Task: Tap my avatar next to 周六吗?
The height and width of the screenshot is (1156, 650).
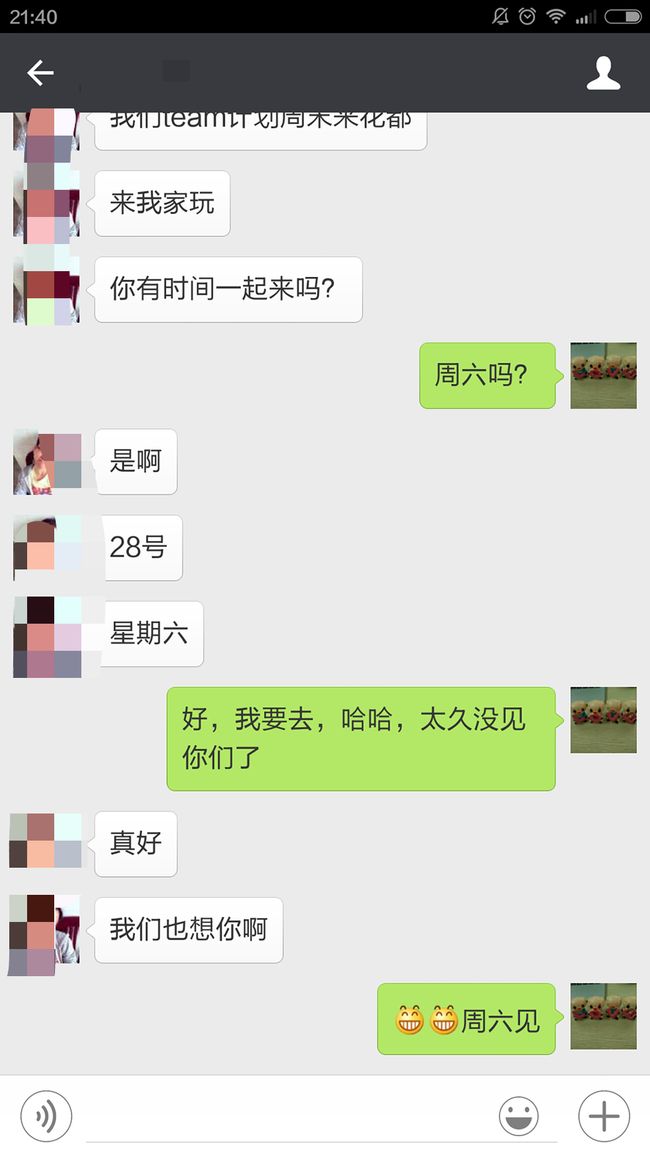Action: coord(604,375)
